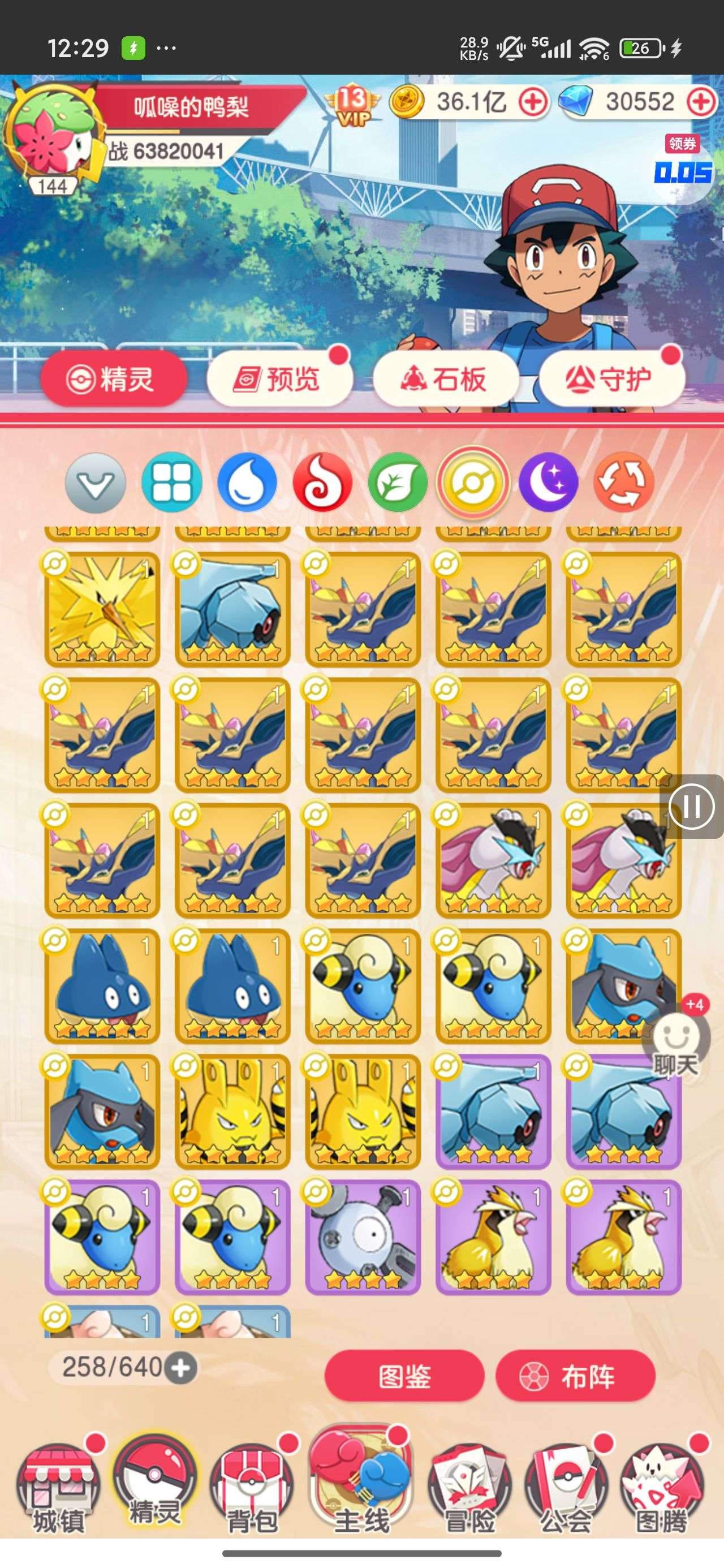This screenshot has width=724, height=1568.
Task: Expand the grey filter dropdown arrow
Action: click(x=96, y=482)
